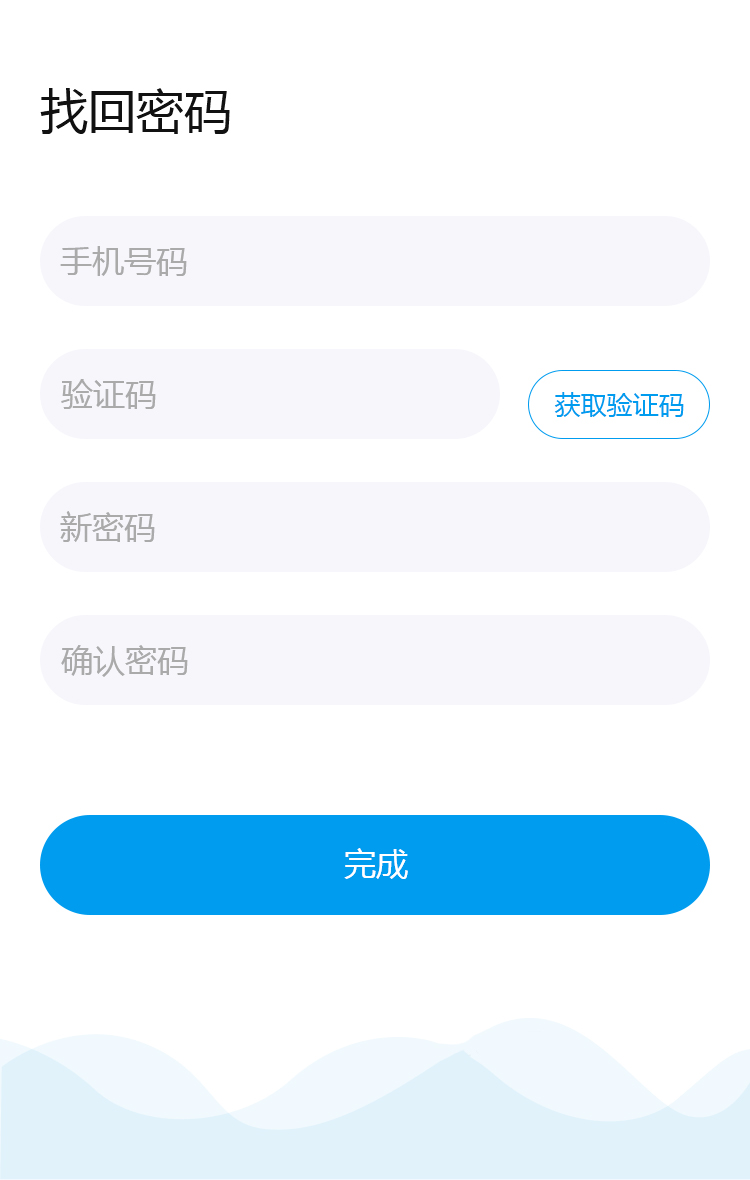Select the 新密码 new password field
750x1180 pixels.
[x=375, y=527]
